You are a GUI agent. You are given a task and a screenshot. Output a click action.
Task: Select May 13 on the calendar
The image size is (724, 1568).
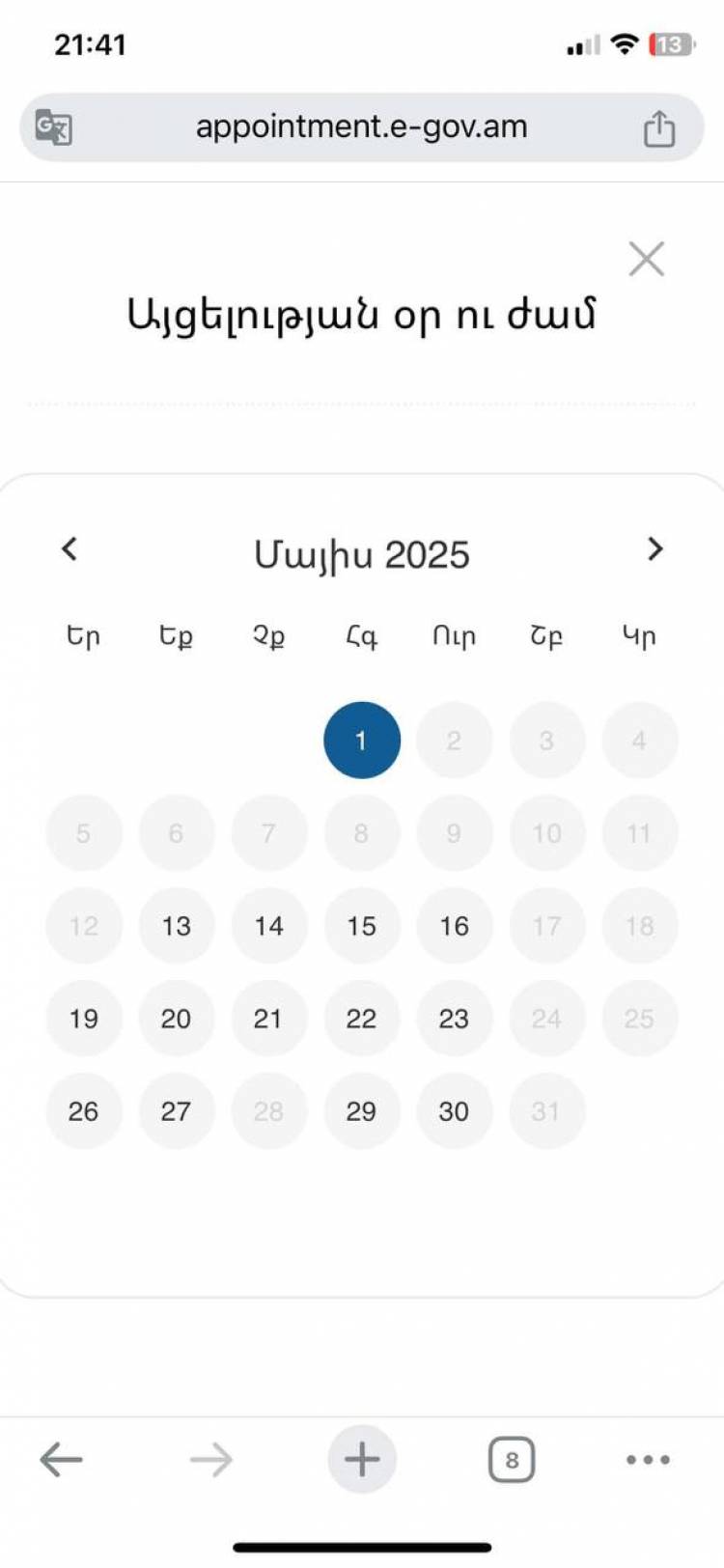(x=176, y=926)
